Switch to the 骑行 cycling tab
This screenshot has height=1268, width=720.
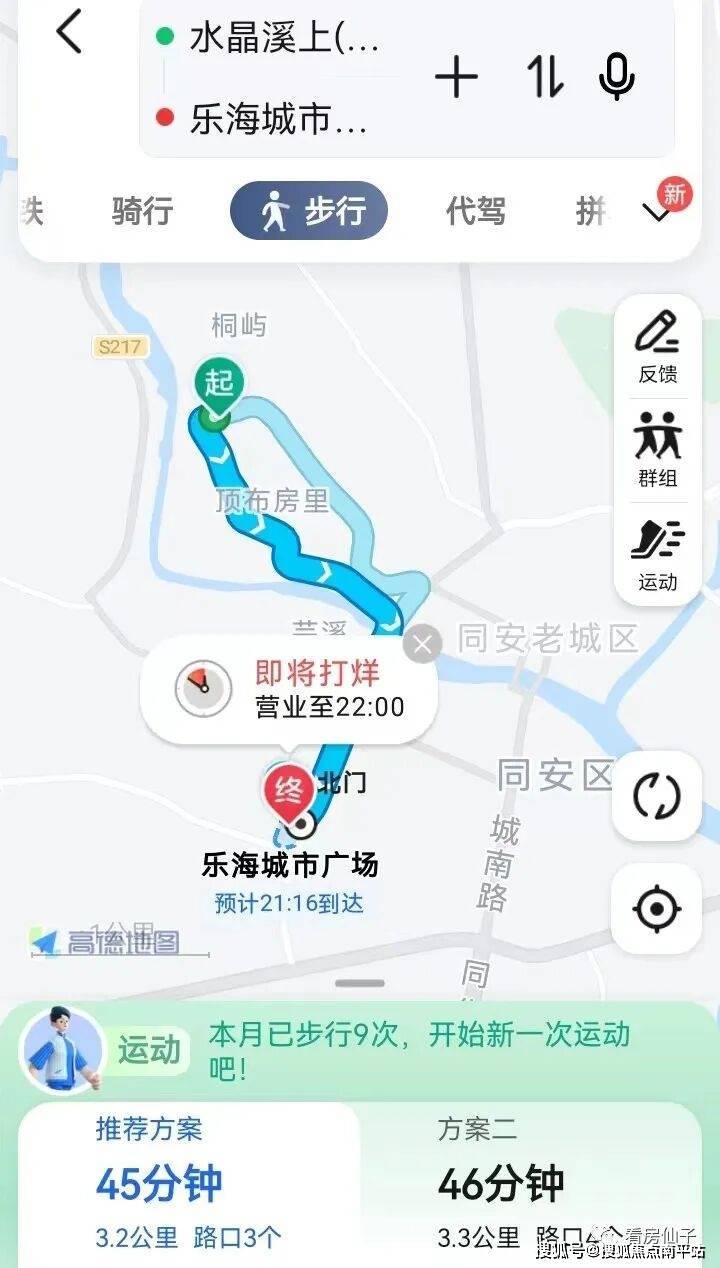tap(142, 211)
